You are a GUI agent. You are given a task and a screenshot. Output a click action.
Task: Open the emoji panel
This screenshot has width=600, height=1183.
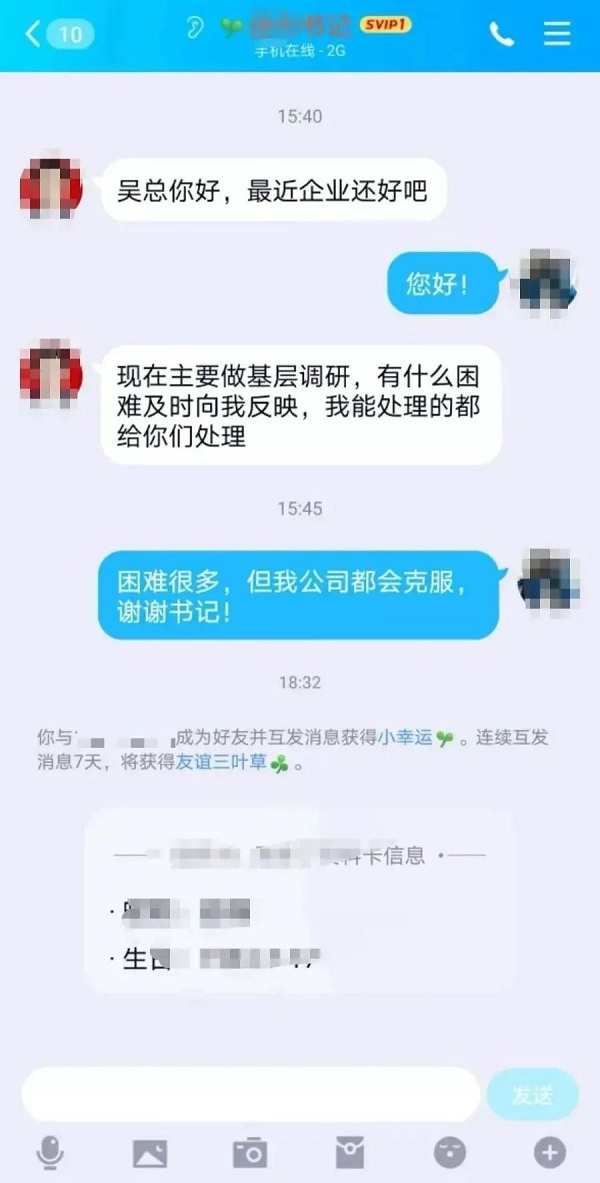tap(450, 1153)
